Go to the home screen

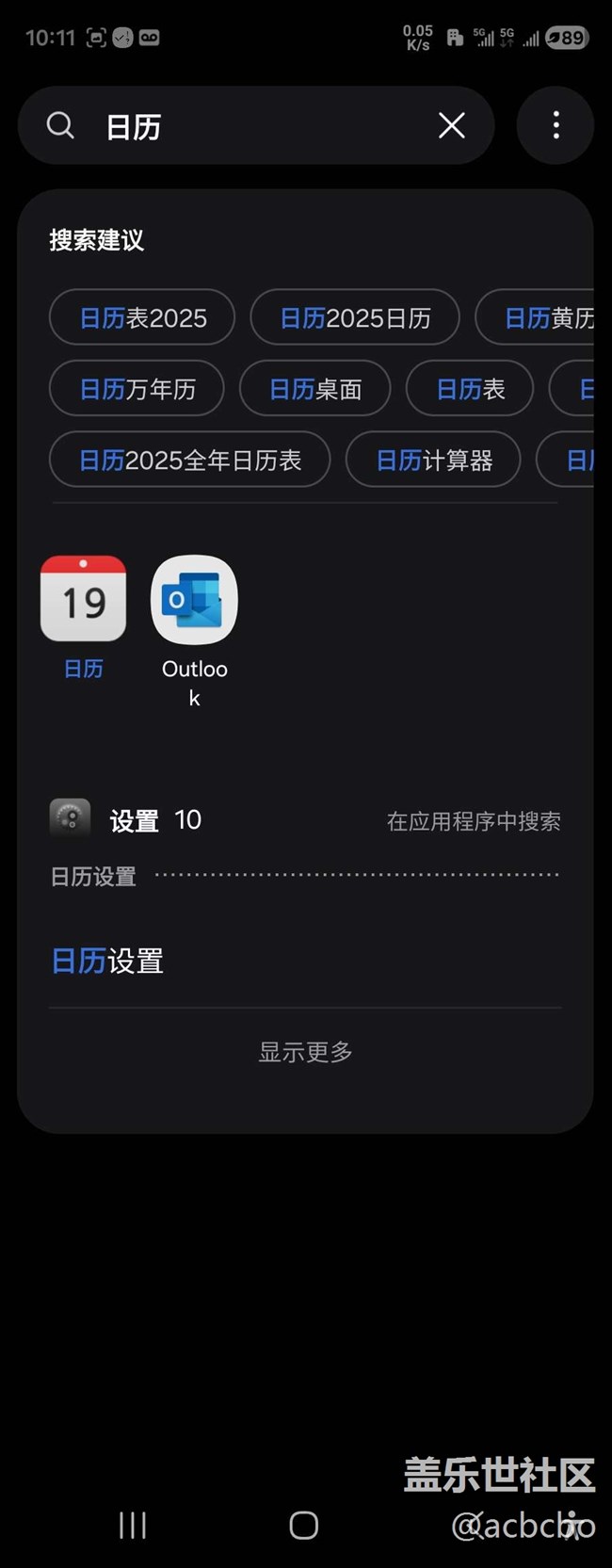pyautogui.click(x=303, y=1526)
